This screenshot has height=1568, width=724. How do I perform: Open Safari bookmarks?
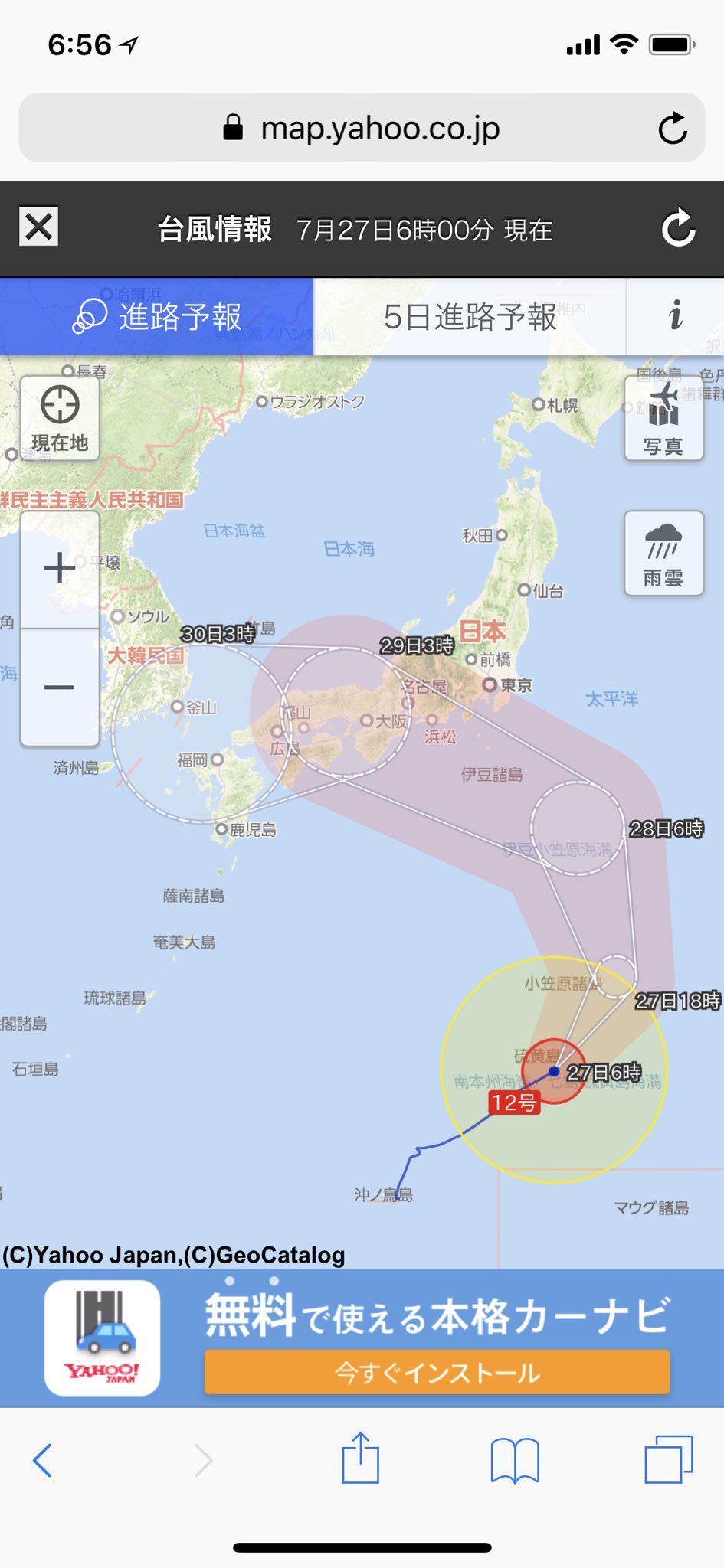click(x=515, y=1460)
